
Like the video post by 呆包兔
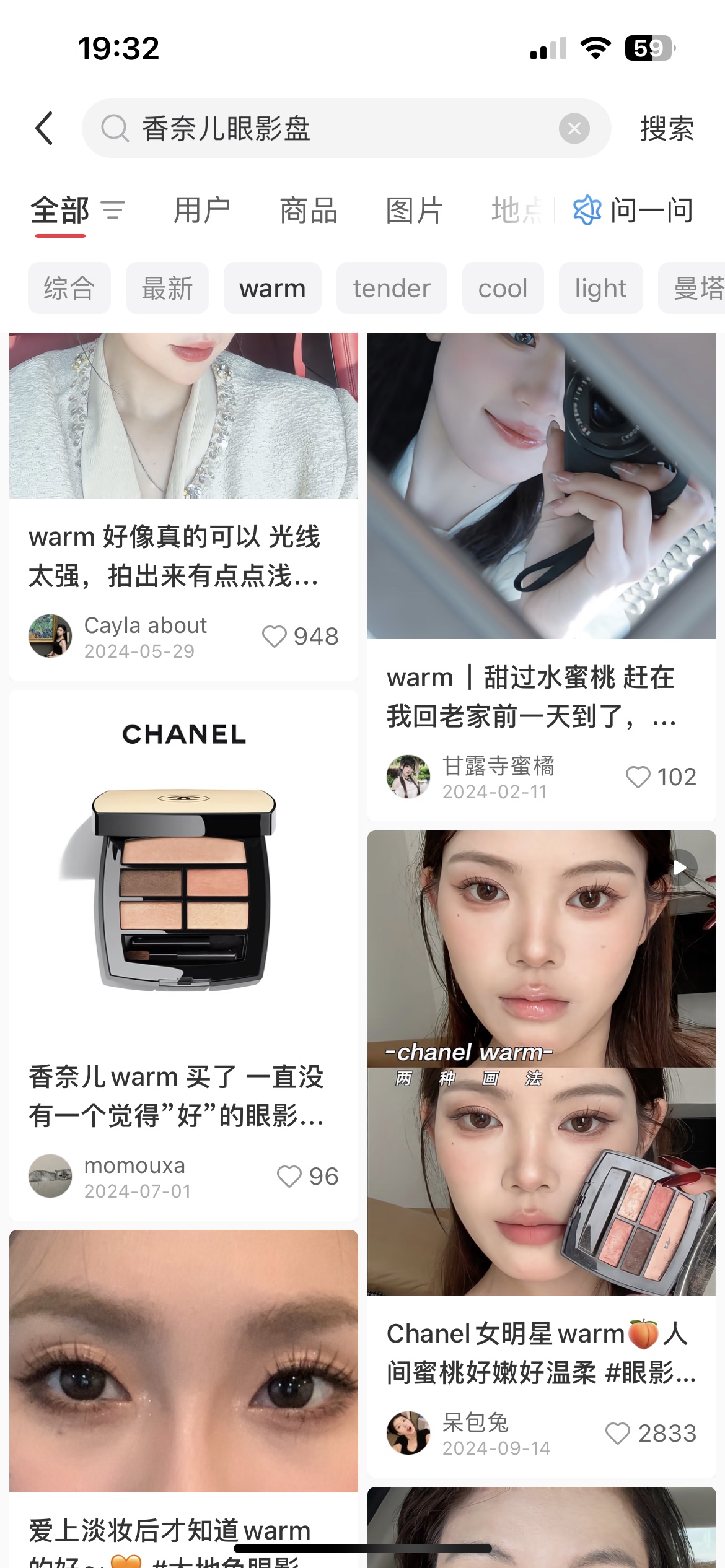pos(618,1434)
